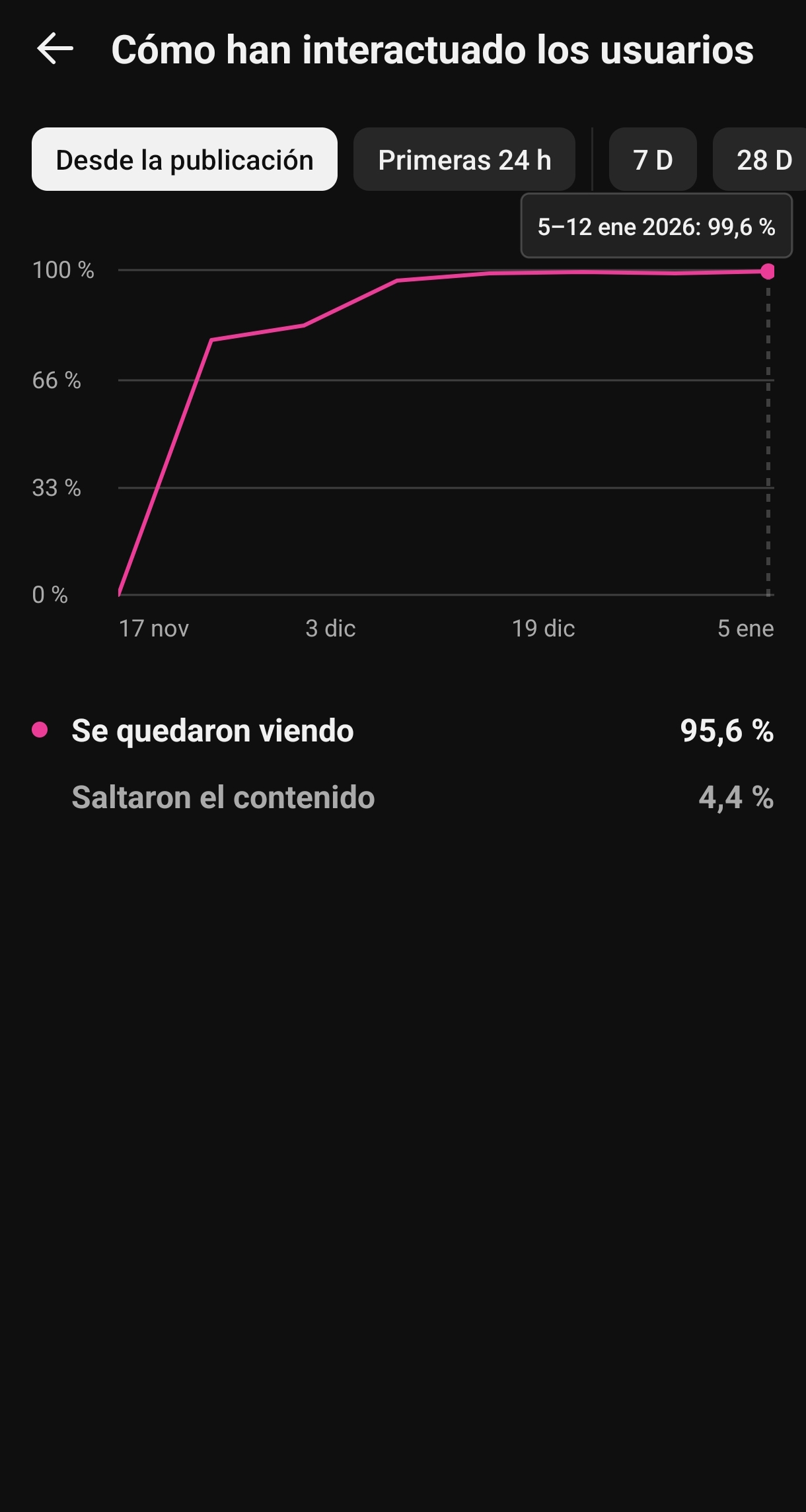Click the 4,4 % value
The width and height of the screenshot is (806, 1512).
(735, 798)
